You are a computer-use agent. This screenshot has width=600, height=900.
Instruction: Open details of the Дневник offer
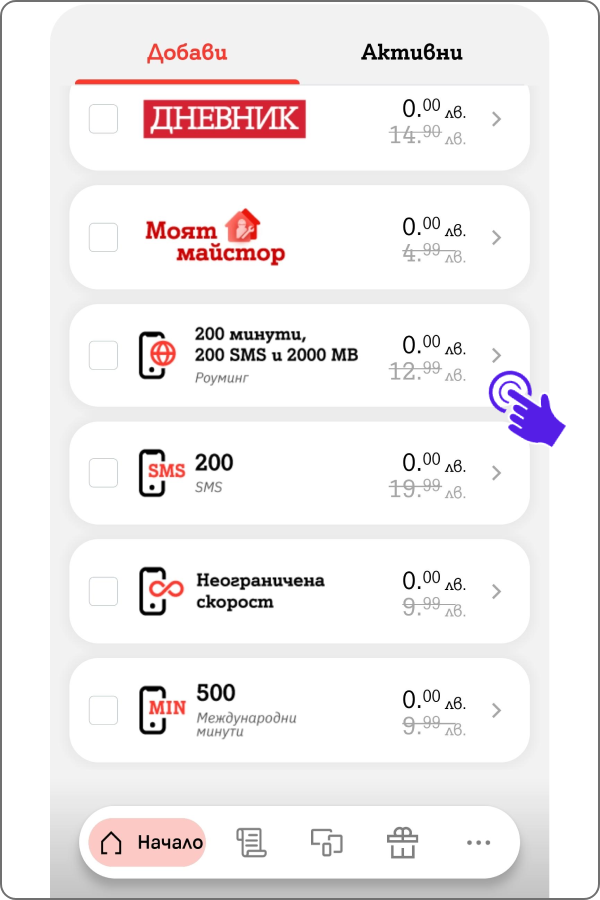click(x=497, y=120)
